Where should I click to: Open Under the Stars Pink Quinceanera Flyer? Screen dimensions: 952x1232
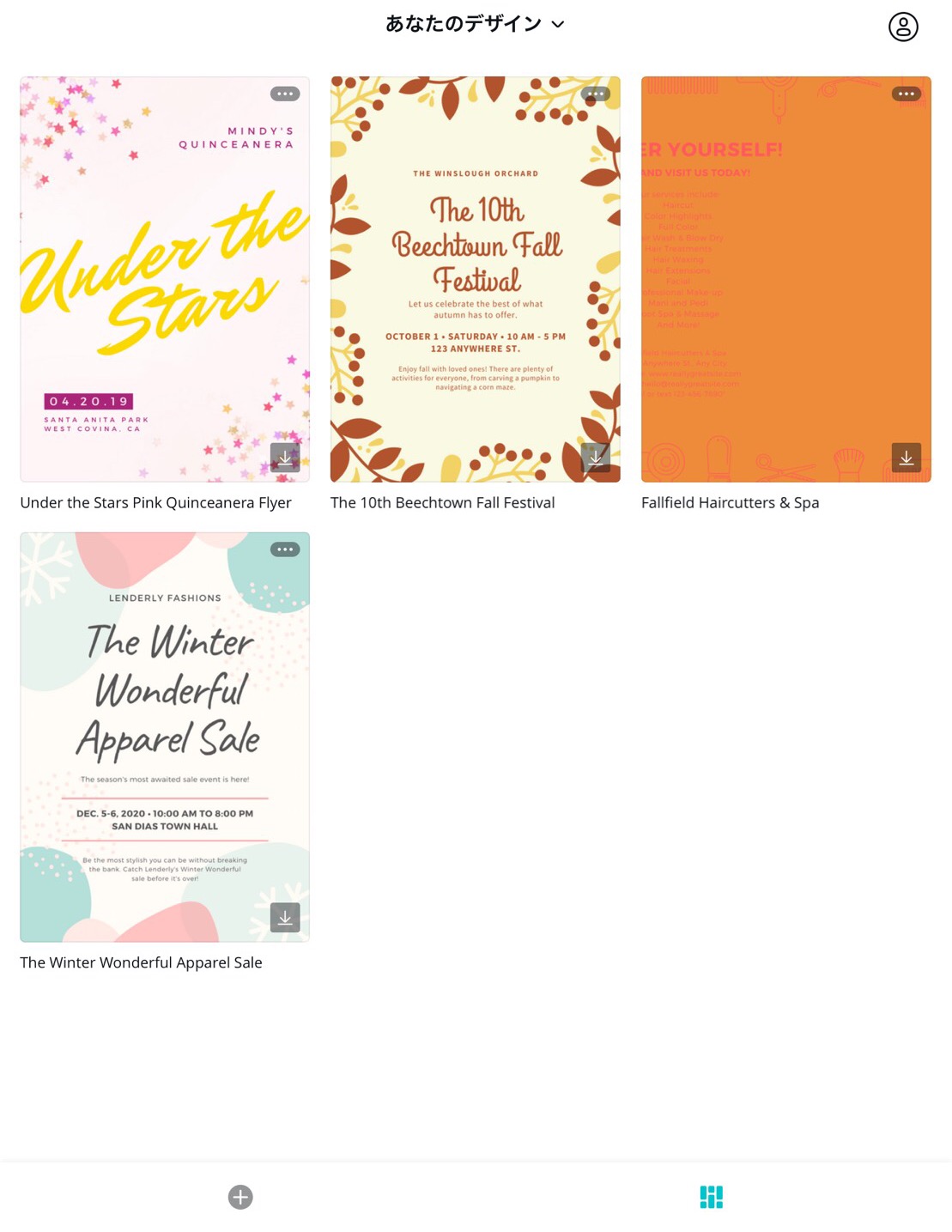[x=164, y=279]
